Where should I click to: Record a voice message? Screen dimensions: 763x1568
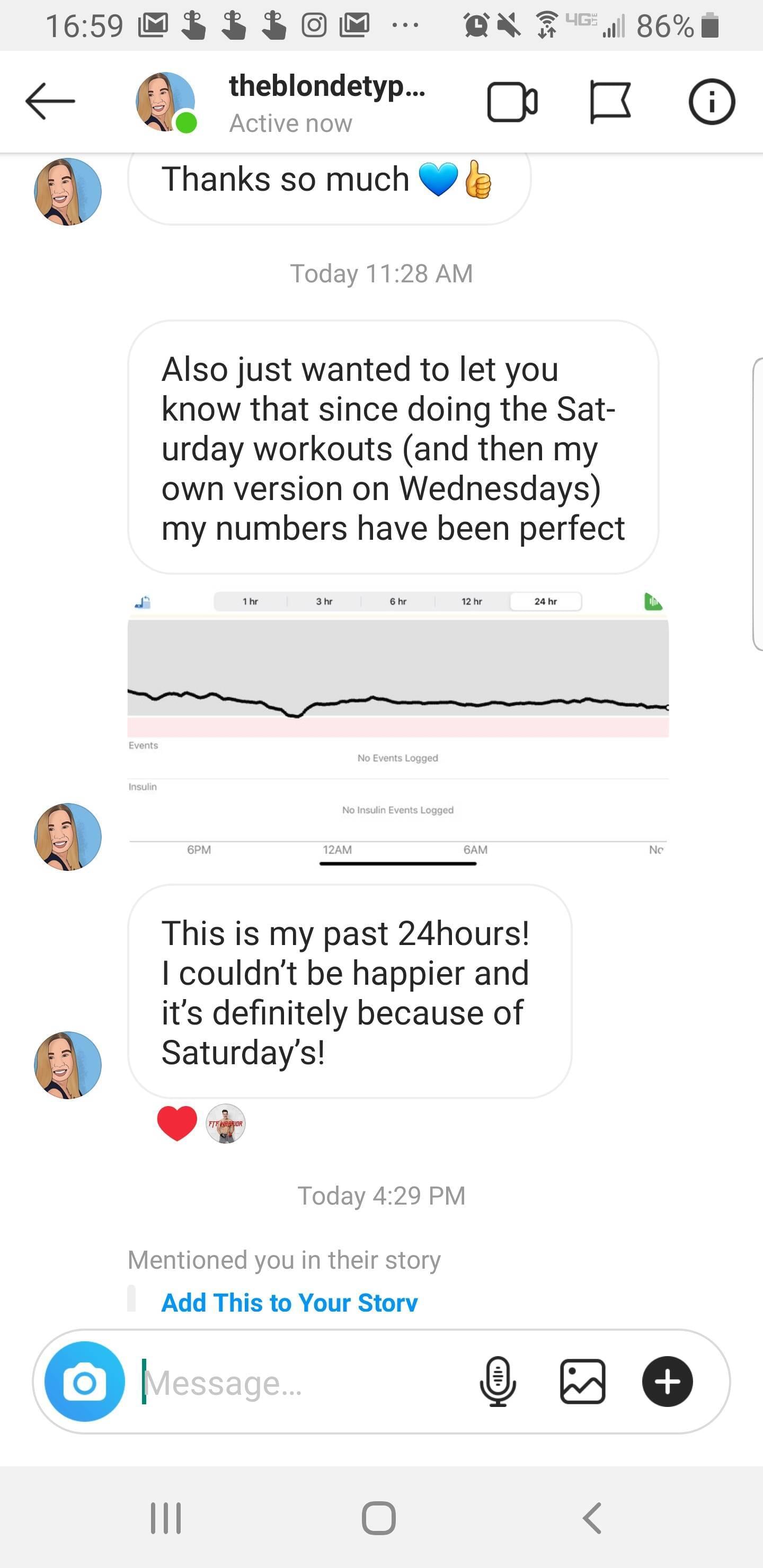pyautogui.click(x=498, y=1382)
